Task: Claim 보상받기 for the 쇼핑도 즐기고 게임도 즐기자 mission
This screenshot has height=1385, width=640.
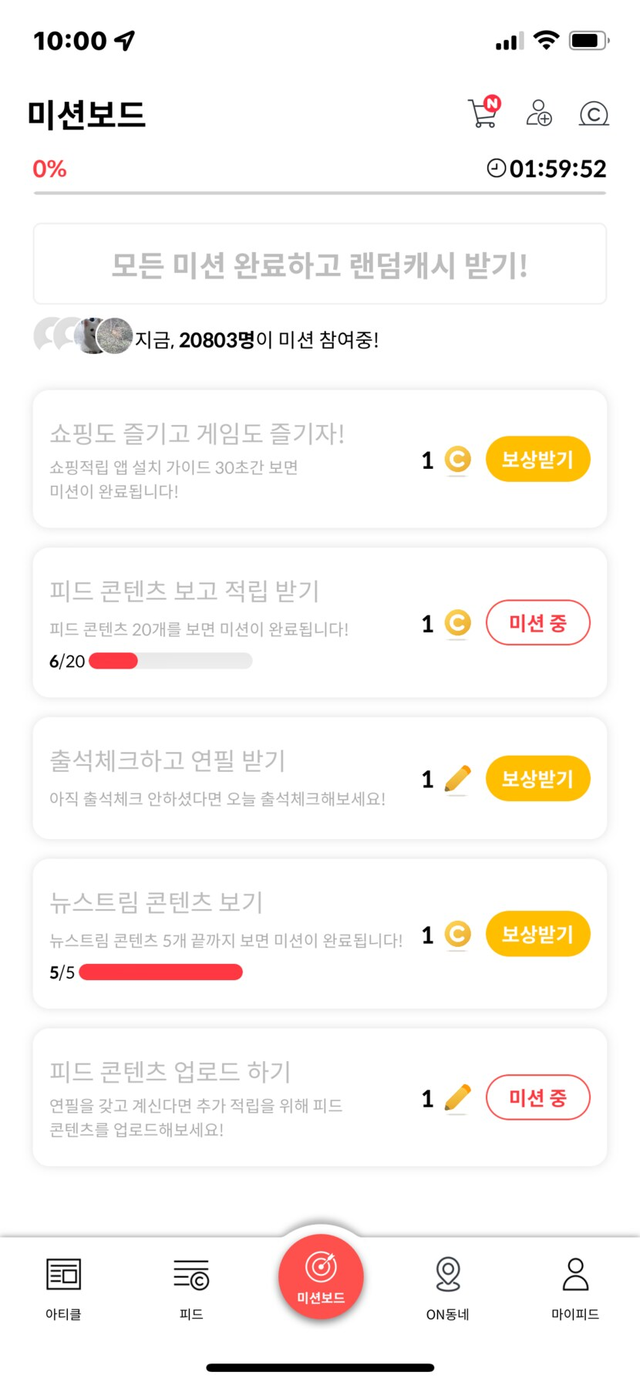Action: tap(538, 460)
